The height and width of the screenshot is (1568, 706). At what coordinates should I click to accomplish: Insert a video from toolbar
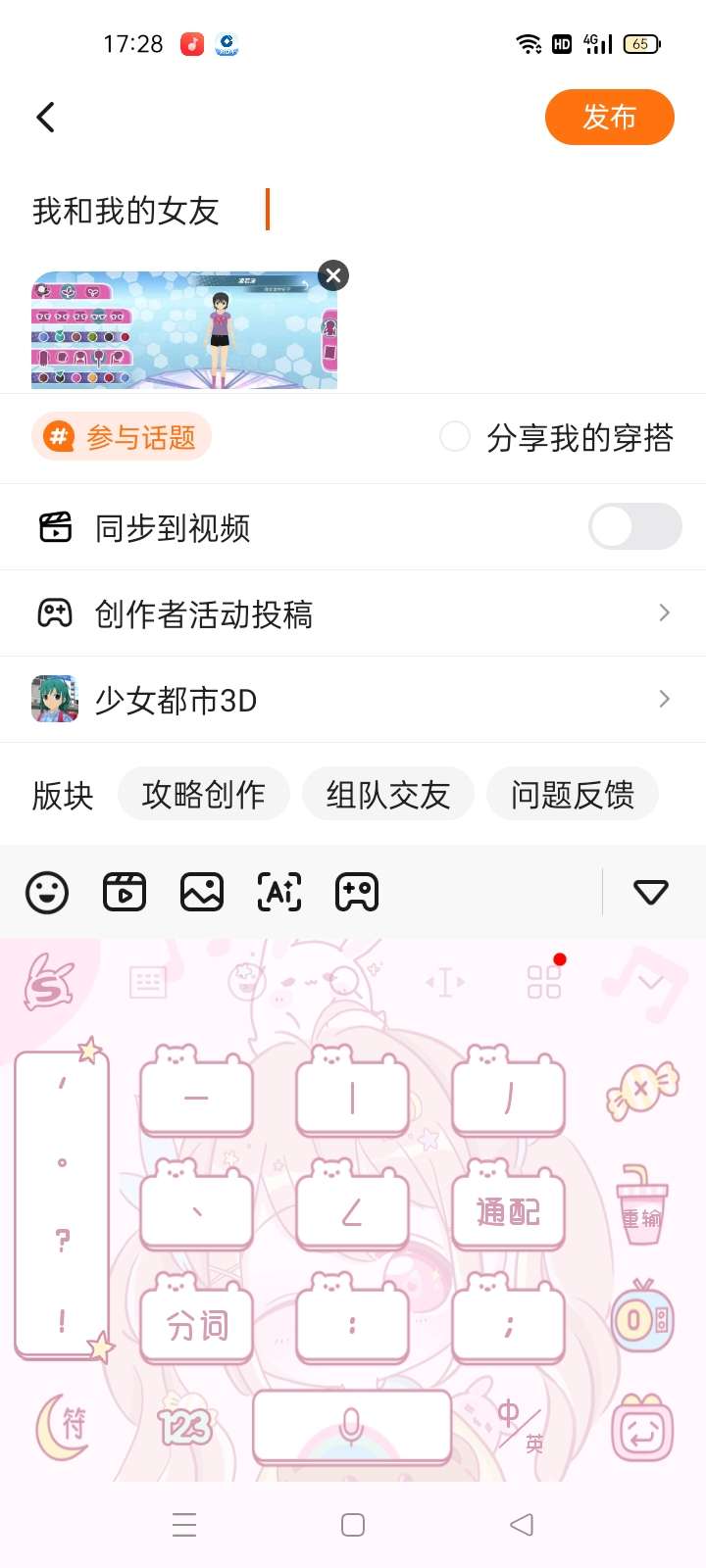point(125,893)
